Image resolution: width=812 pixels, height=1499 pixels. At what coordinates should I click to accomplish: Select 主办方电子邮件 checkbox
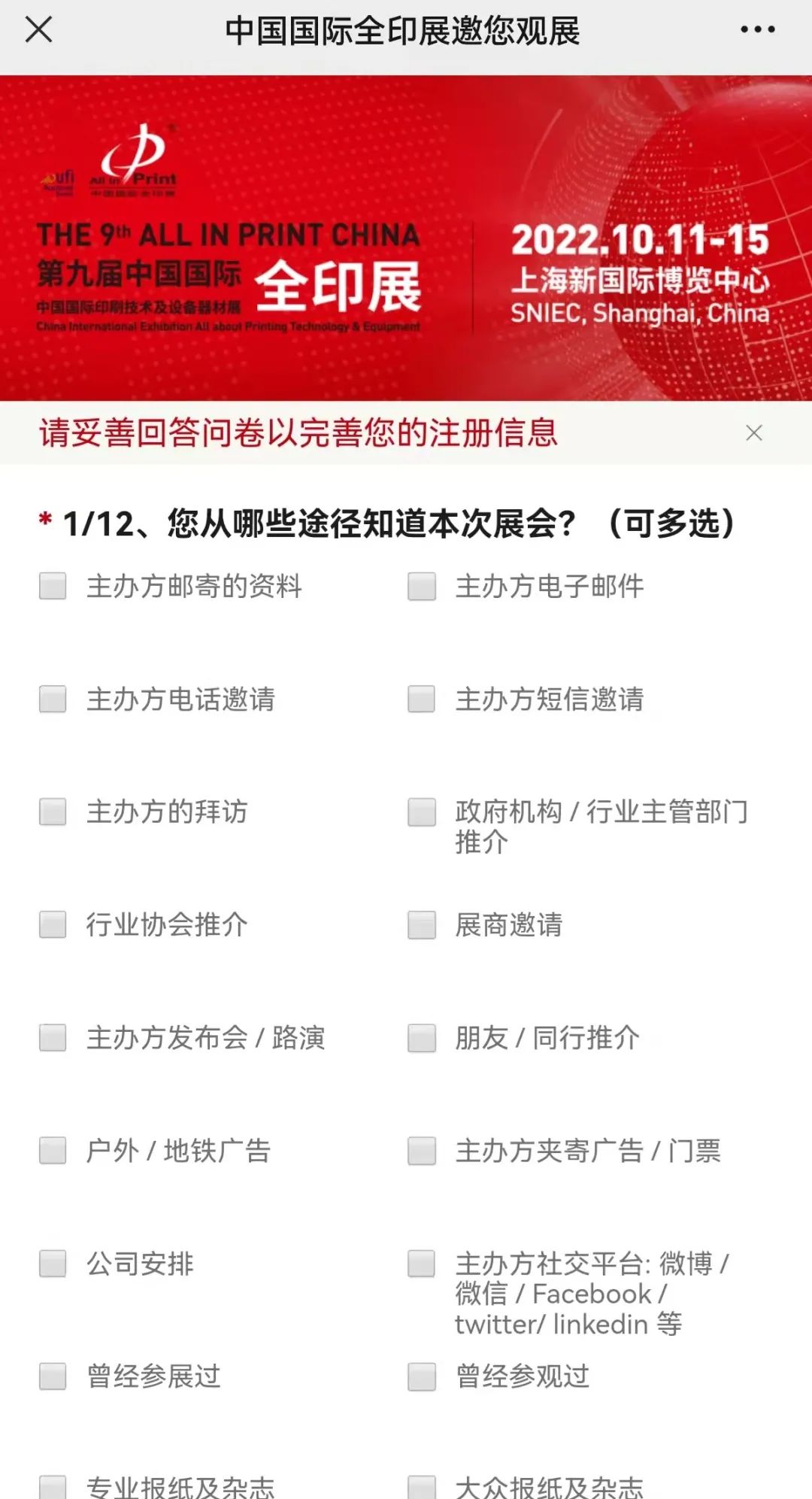[x=422, y=587]
